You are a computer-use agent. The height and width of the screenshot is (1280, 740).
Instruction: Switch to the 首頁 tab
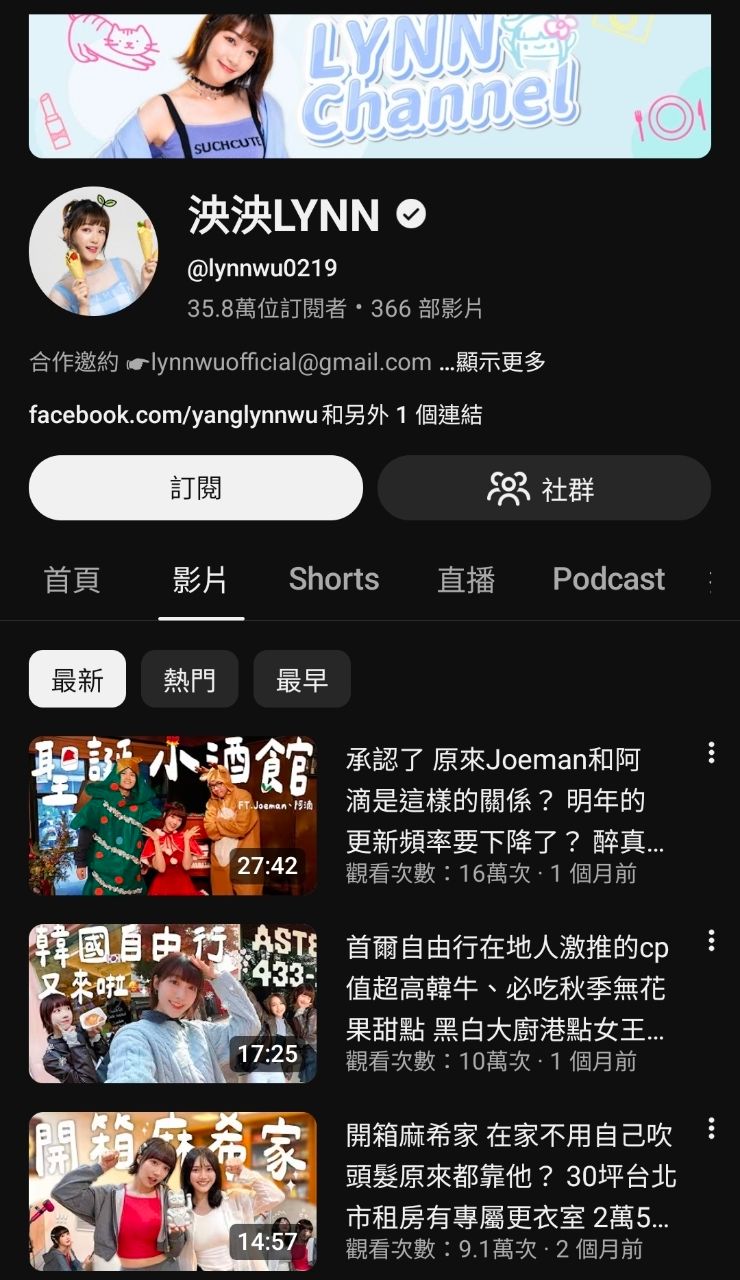(x=72, y=580)
